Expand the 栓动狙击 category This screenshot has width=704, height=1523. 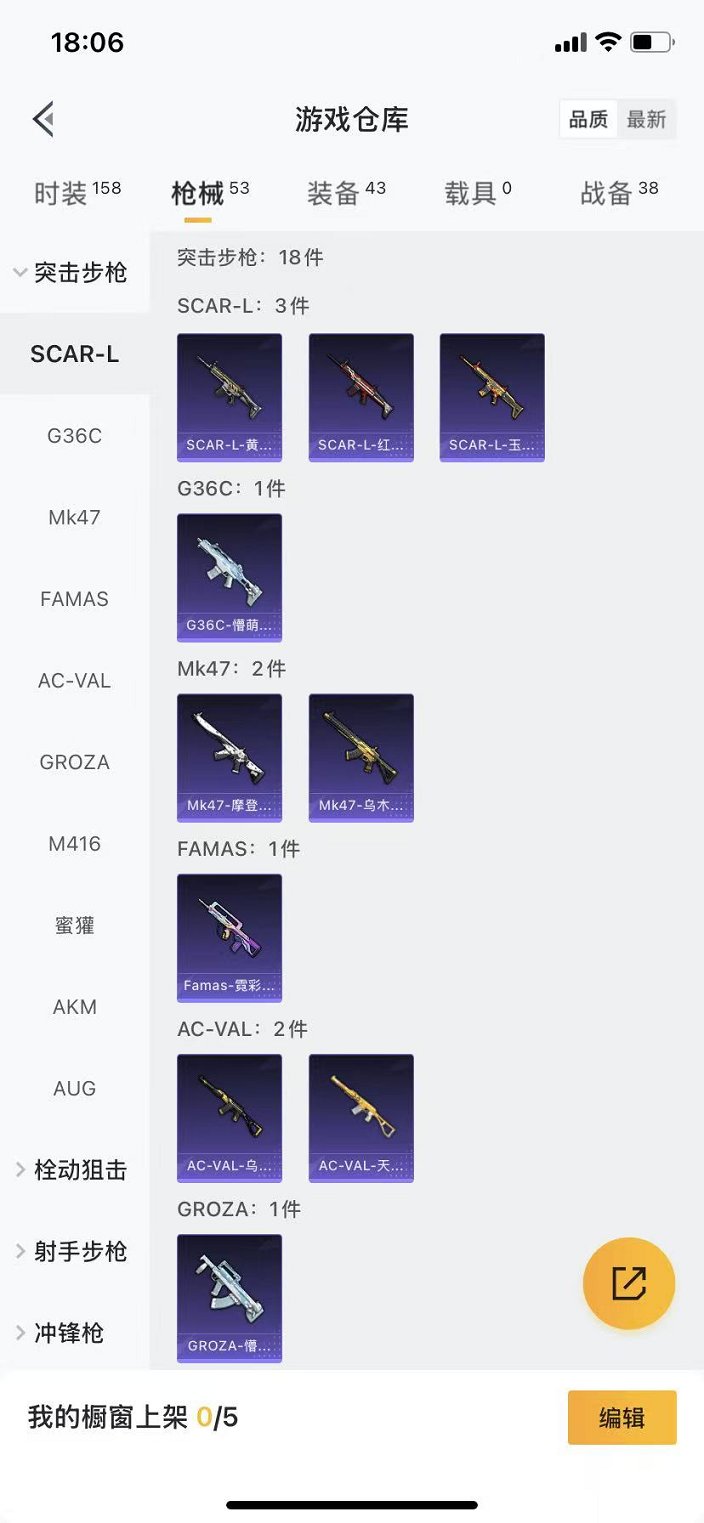[x=72, y=1170]
